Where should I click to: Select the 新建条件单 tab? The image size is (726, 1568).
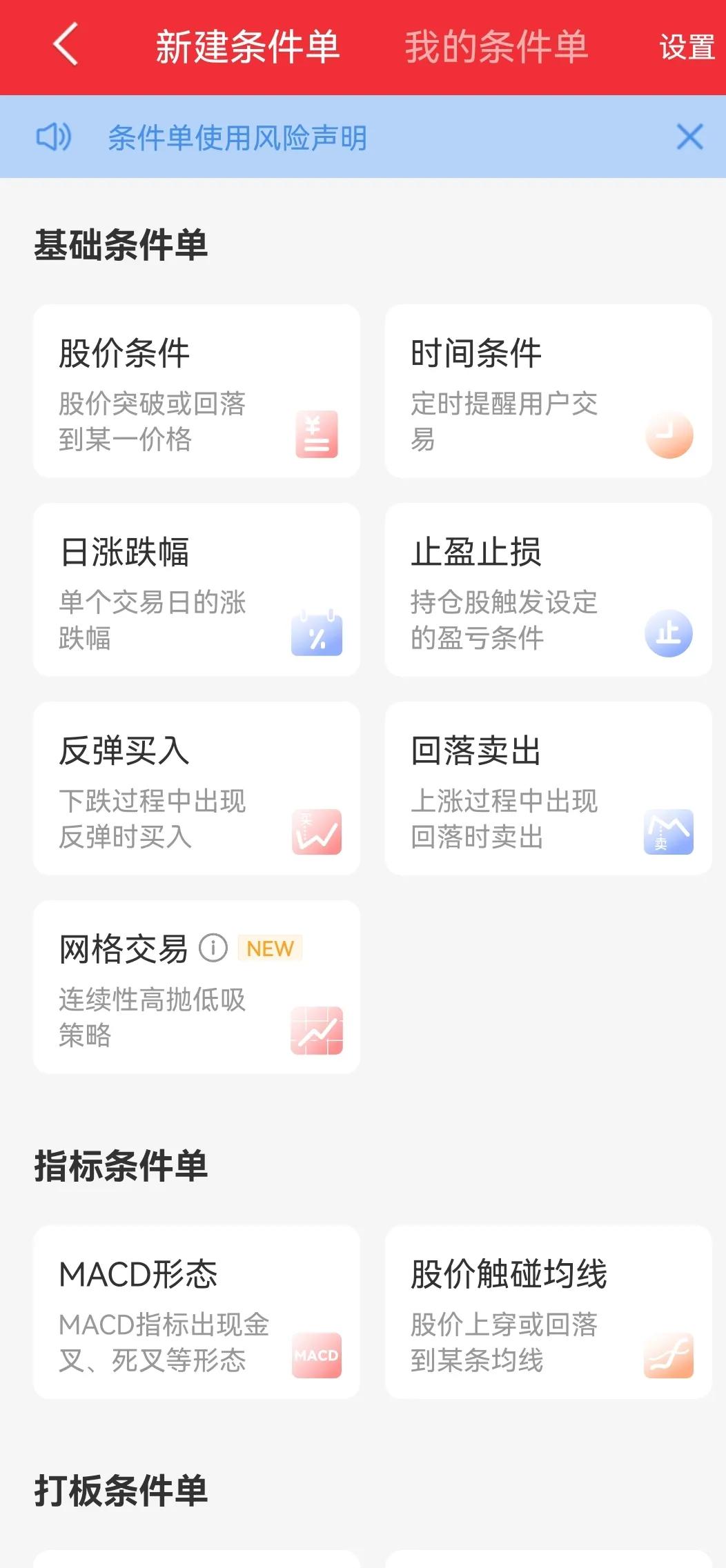tap(247, 45)
